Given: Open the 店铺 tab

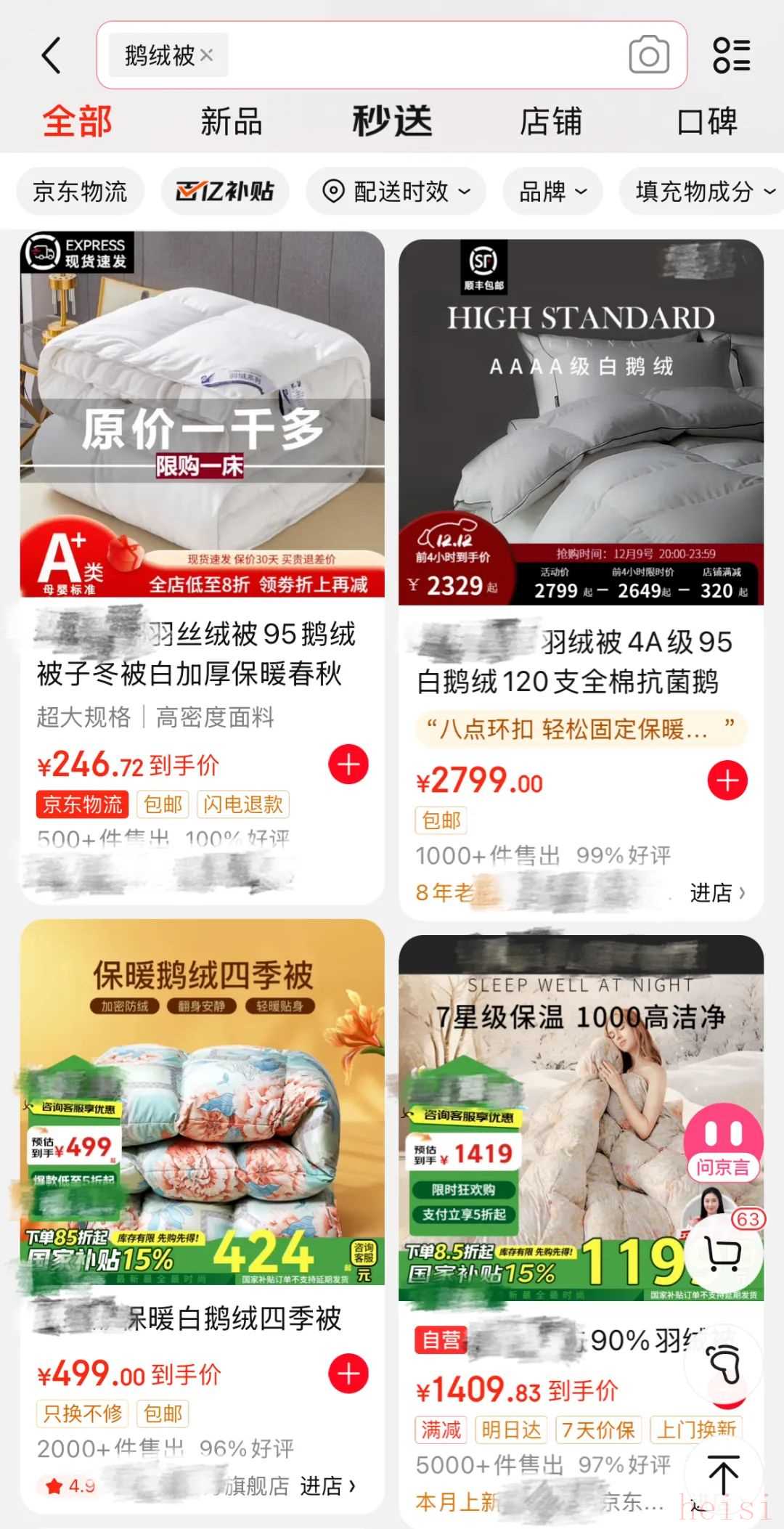Looking at the screenshot, I should point(550,121).
